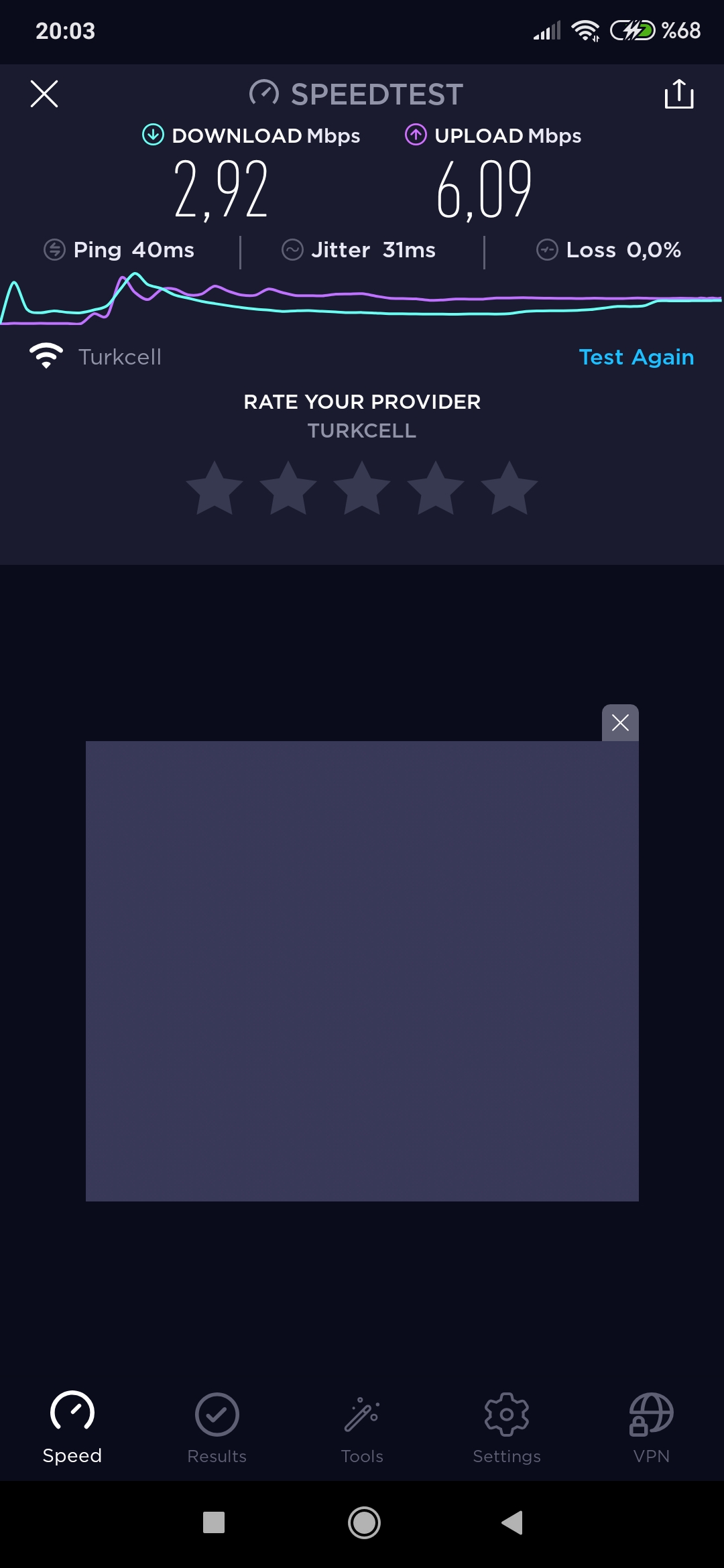
Task: Rate Turkcell with one star
Action: coord(215,488)
